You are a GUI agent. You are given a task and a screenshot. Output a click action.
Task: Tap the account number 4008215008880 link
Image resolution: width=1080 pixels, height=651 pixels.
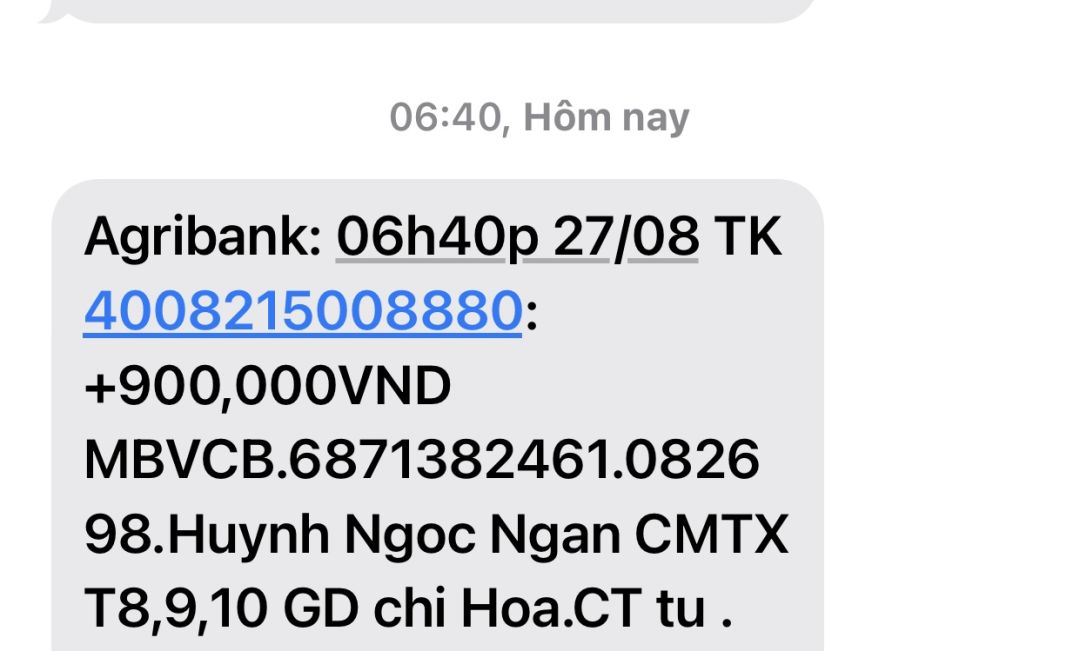[302, 311]
